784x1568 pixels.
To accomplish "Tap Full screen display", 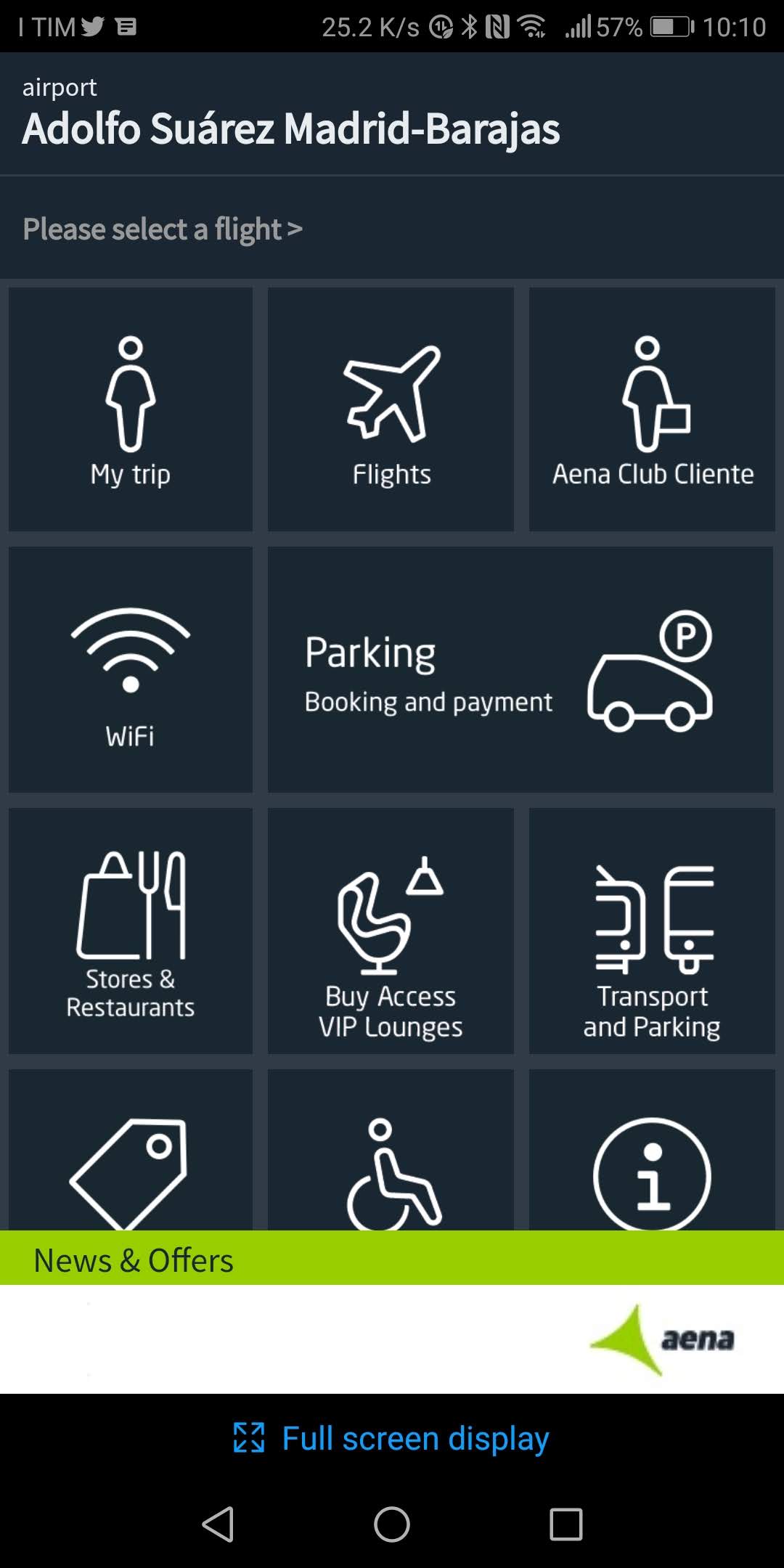I will [392, 1439].
